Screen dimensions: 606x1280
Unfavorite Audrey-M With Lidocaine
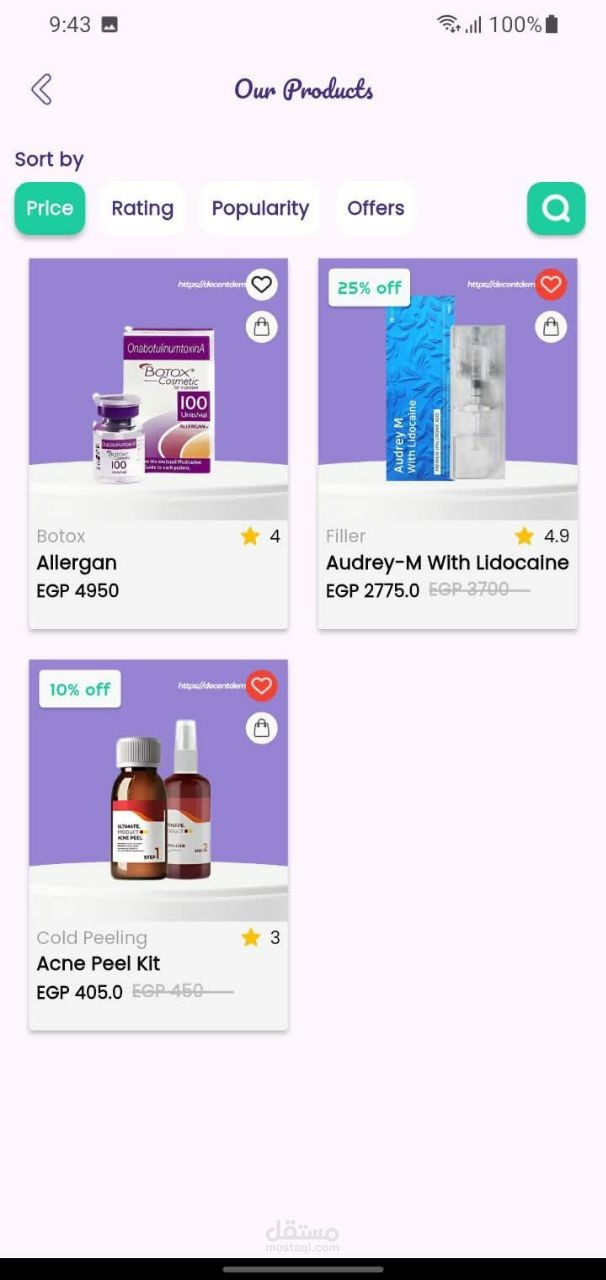pos(550,285)
